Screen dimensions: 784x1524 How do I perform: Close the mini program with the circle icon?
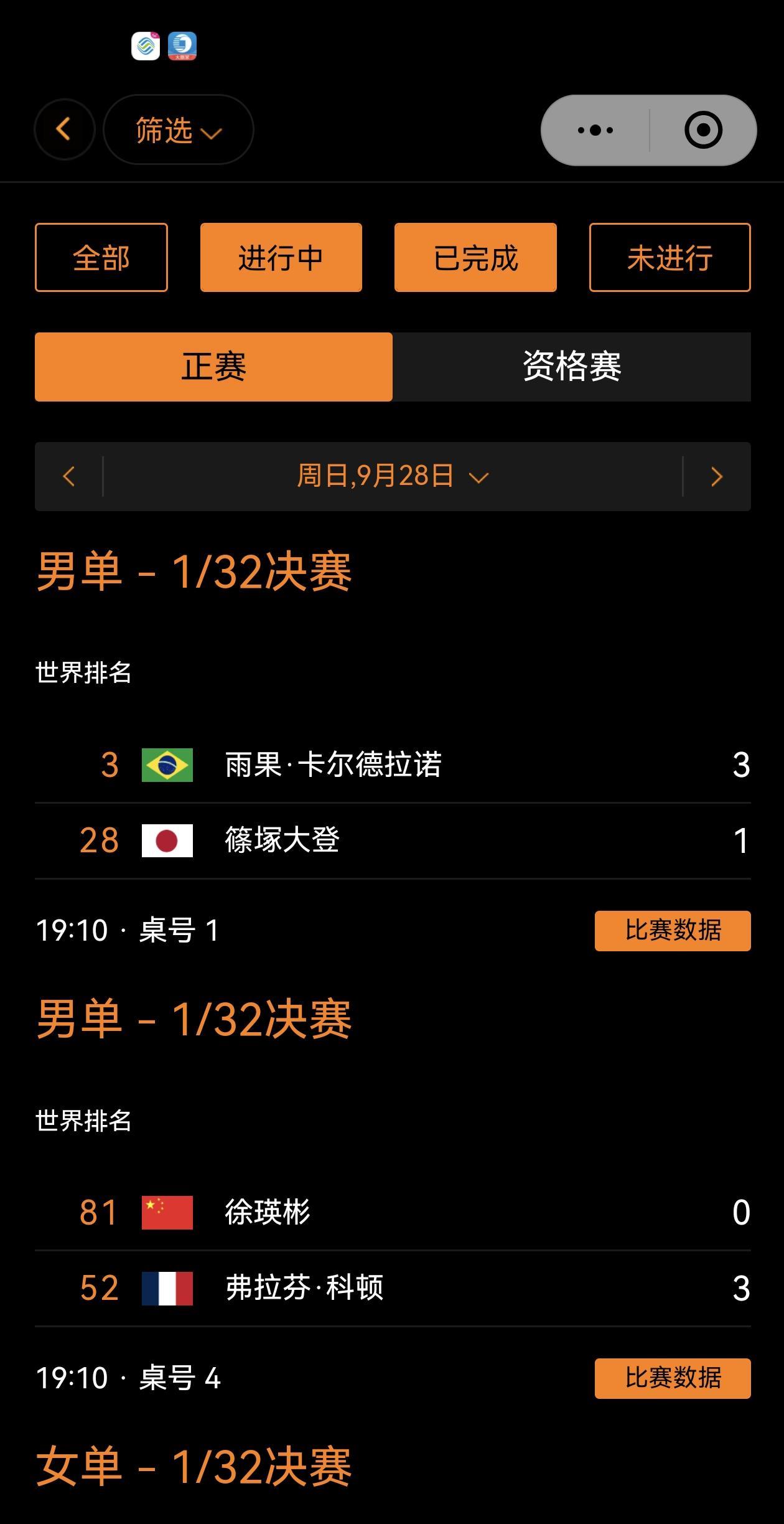[703, 130]
